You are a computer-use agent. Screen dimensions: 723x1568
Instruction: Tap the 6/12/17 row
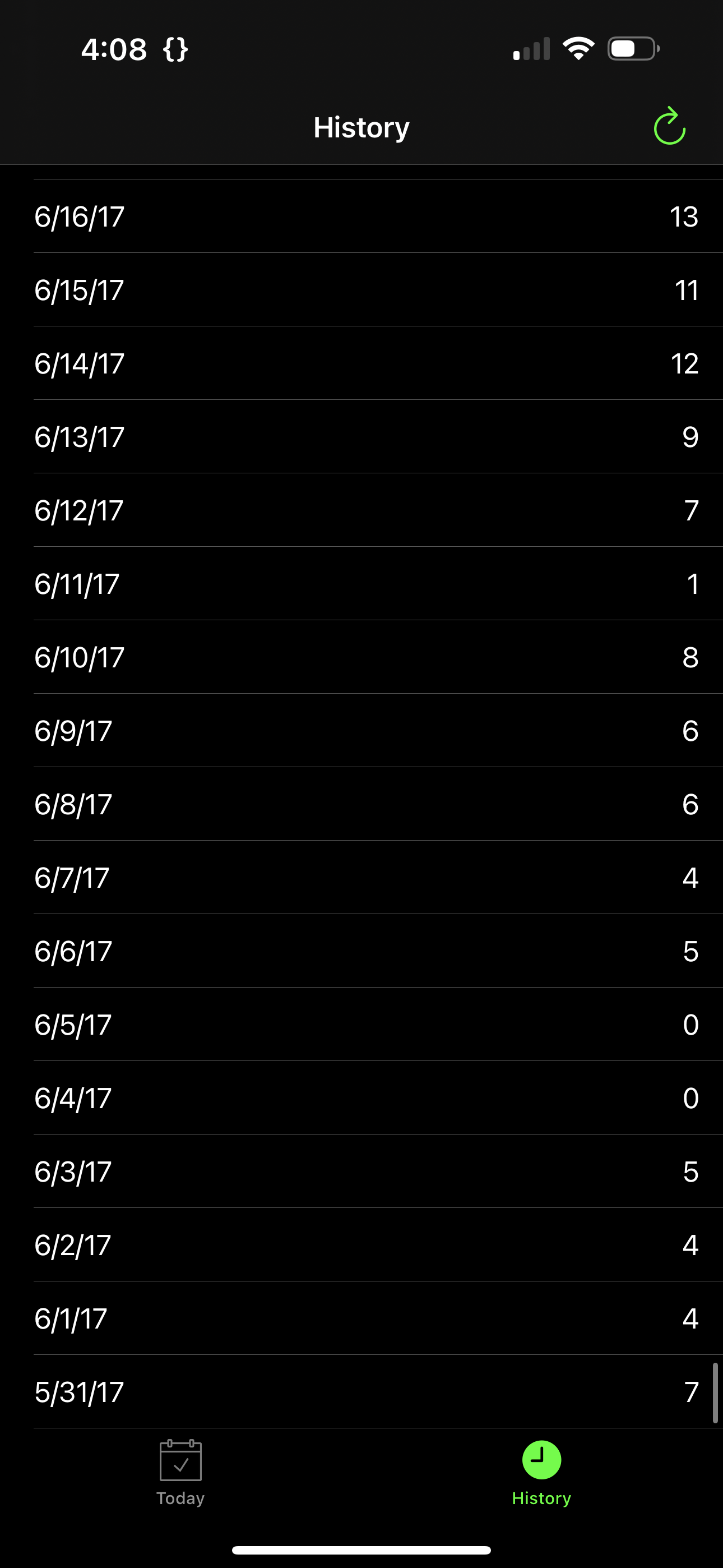pos(361,510)
